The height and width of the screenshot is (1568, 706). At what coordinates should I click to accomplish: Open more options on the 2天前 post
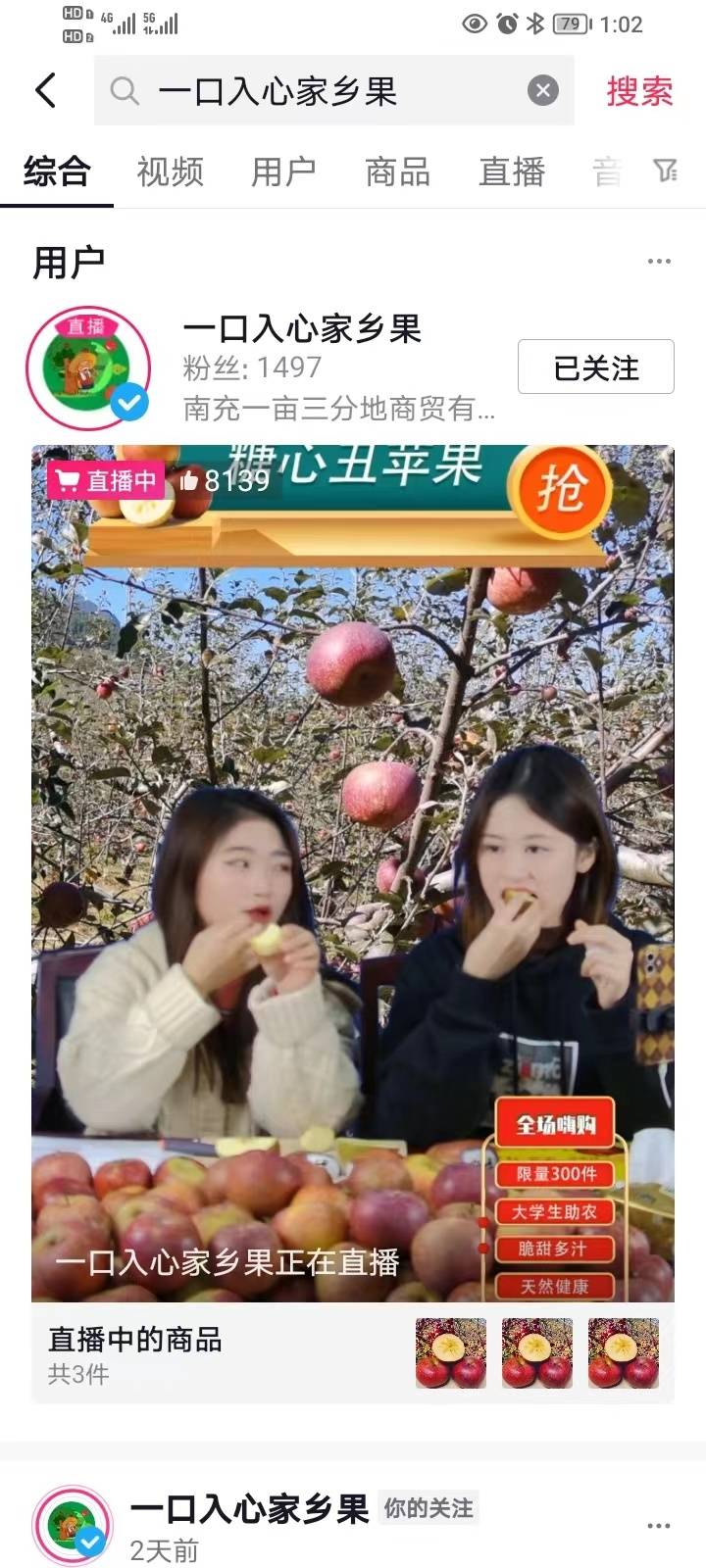click(659, 1526)
